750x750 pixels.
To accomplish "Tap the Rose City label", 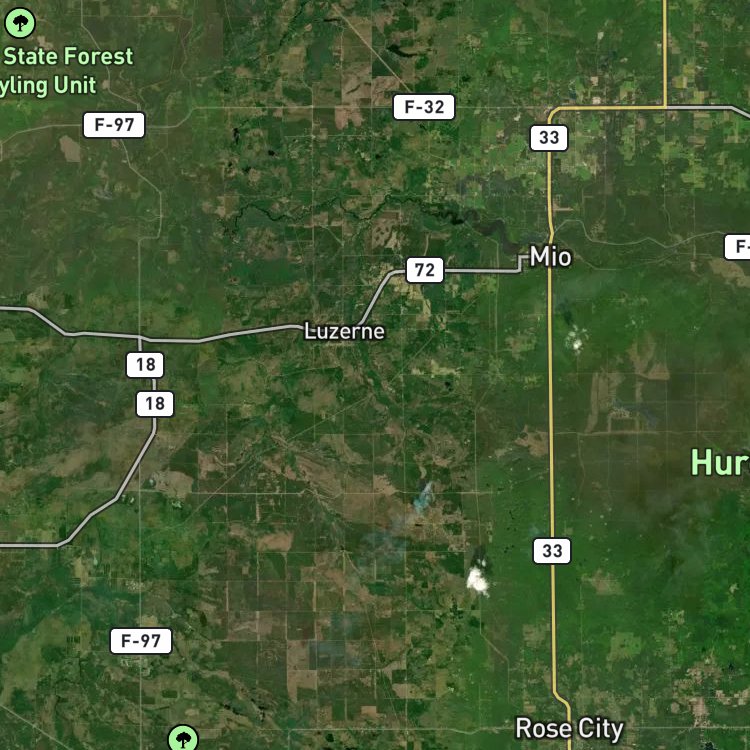I will (x=569, y=728).
